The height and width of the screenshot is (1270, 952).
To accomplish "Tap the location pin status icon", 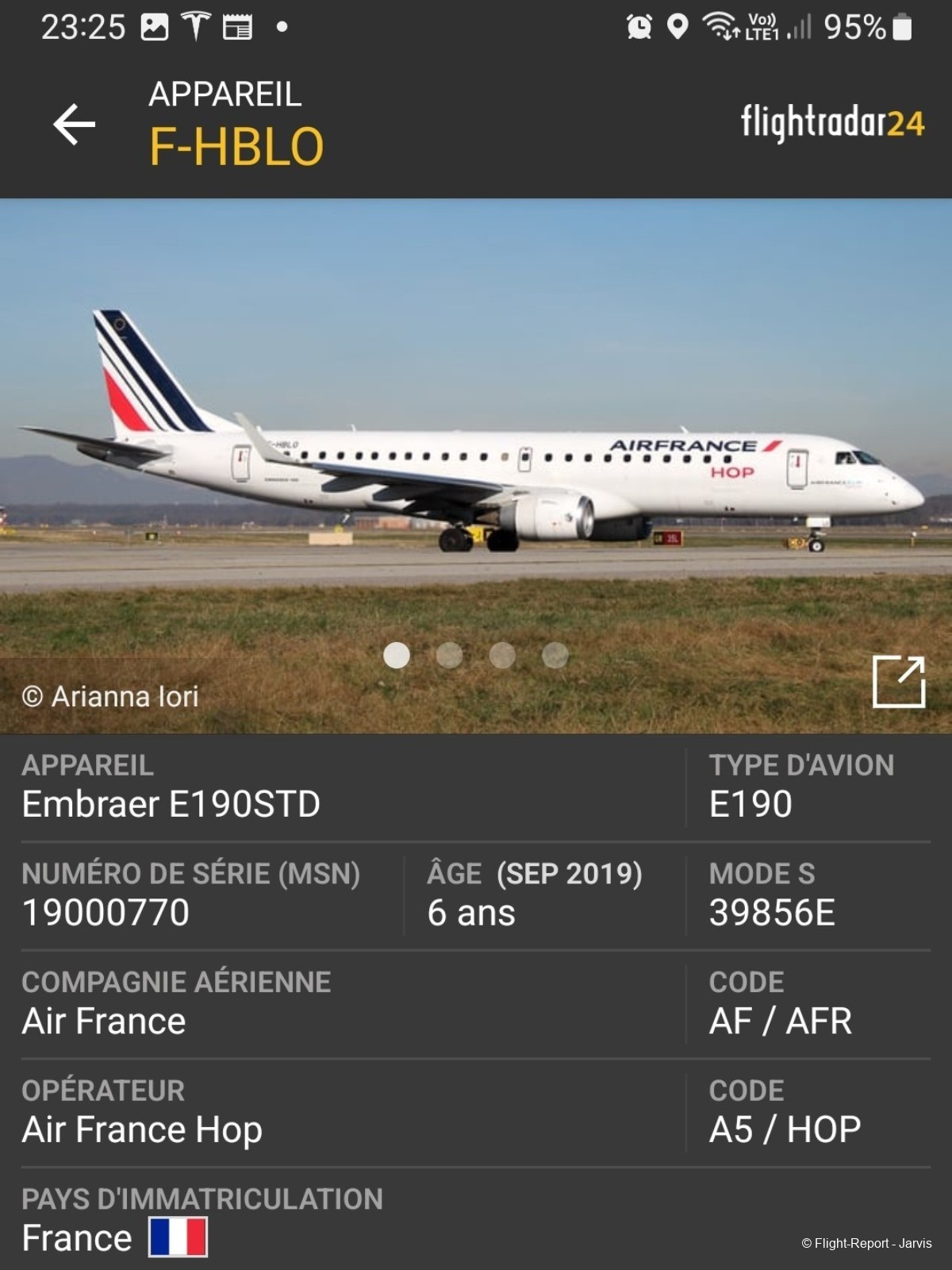I will (676, 26).
